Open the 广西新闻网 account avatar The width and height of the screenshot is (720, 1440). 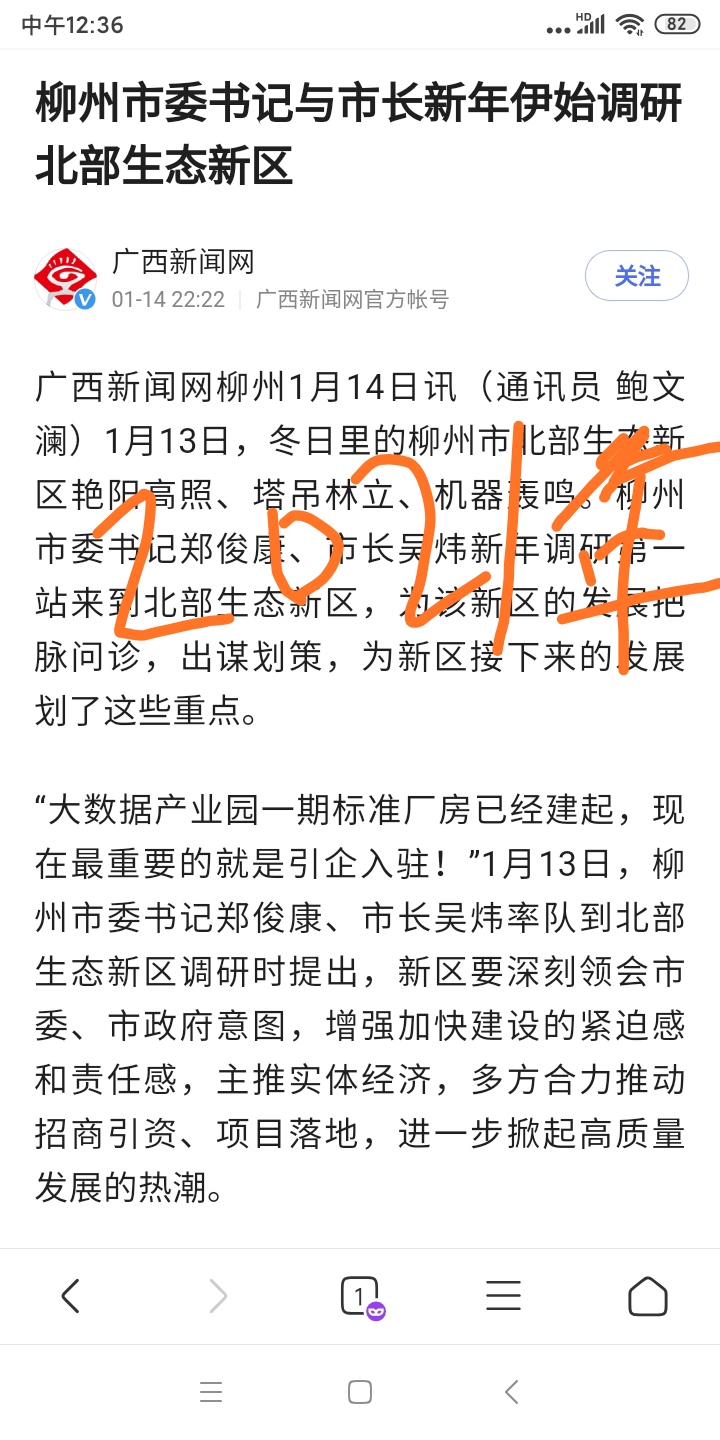coord(66,278)
